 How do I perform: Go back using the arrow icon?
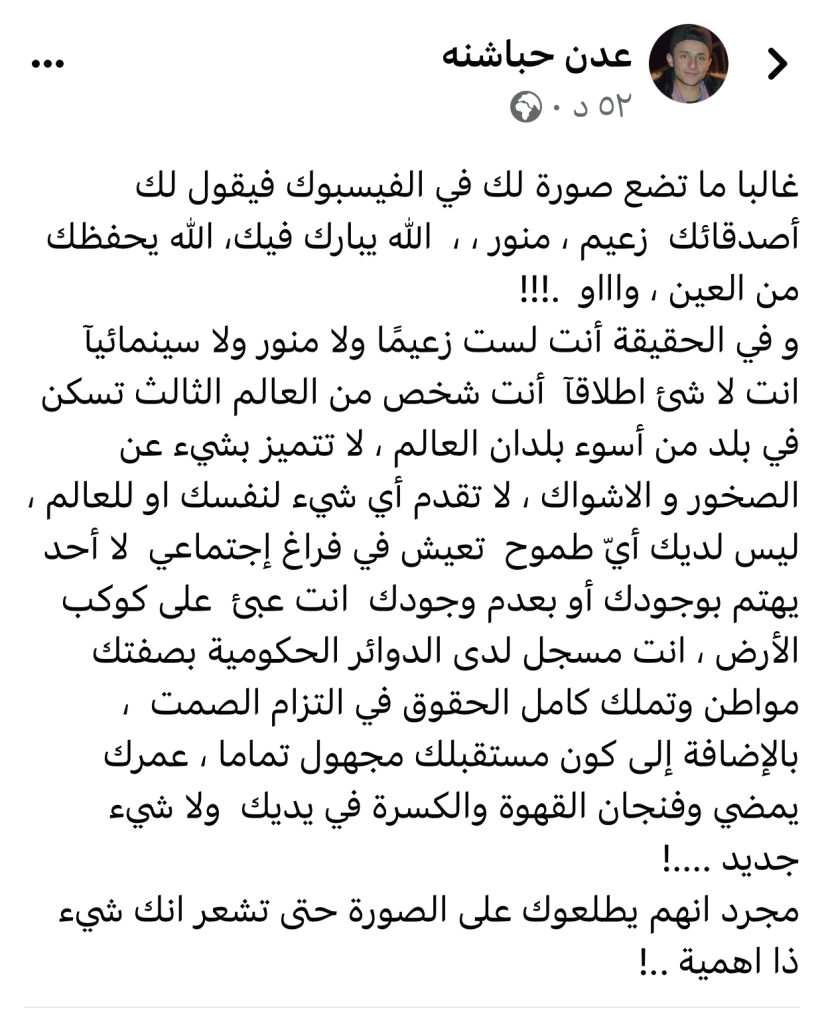coord(777,64)
